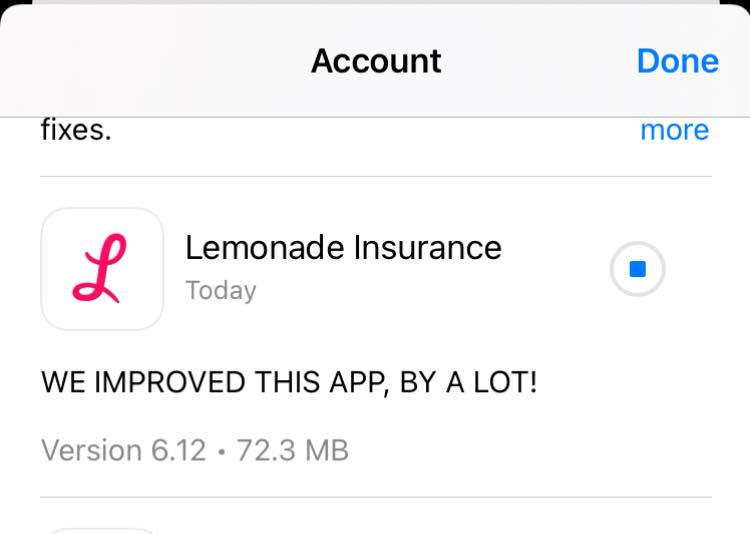Tap Done to close the Account sheet
The height and width of the screenshot is (534, 750).
677,61
